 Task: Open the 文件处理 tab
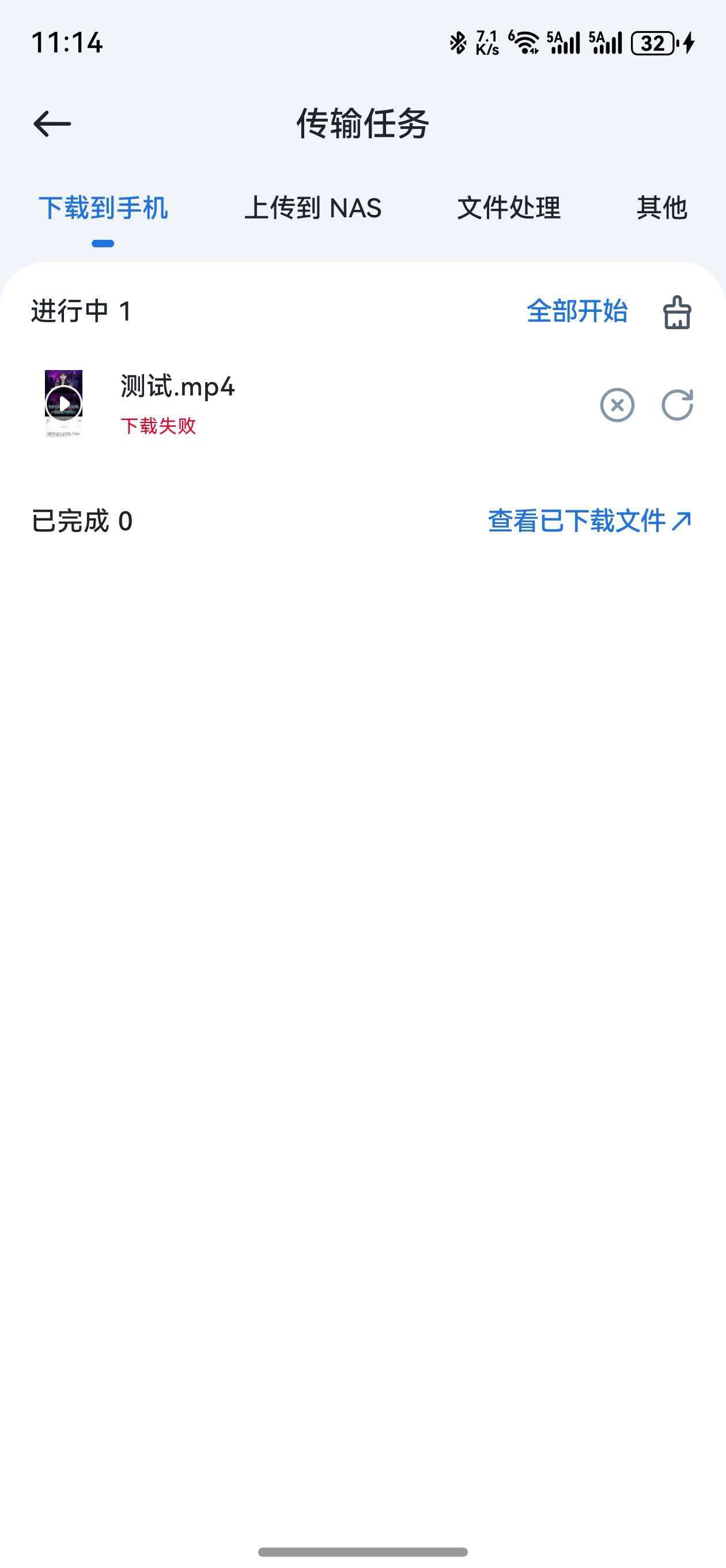tap(509, 208)
